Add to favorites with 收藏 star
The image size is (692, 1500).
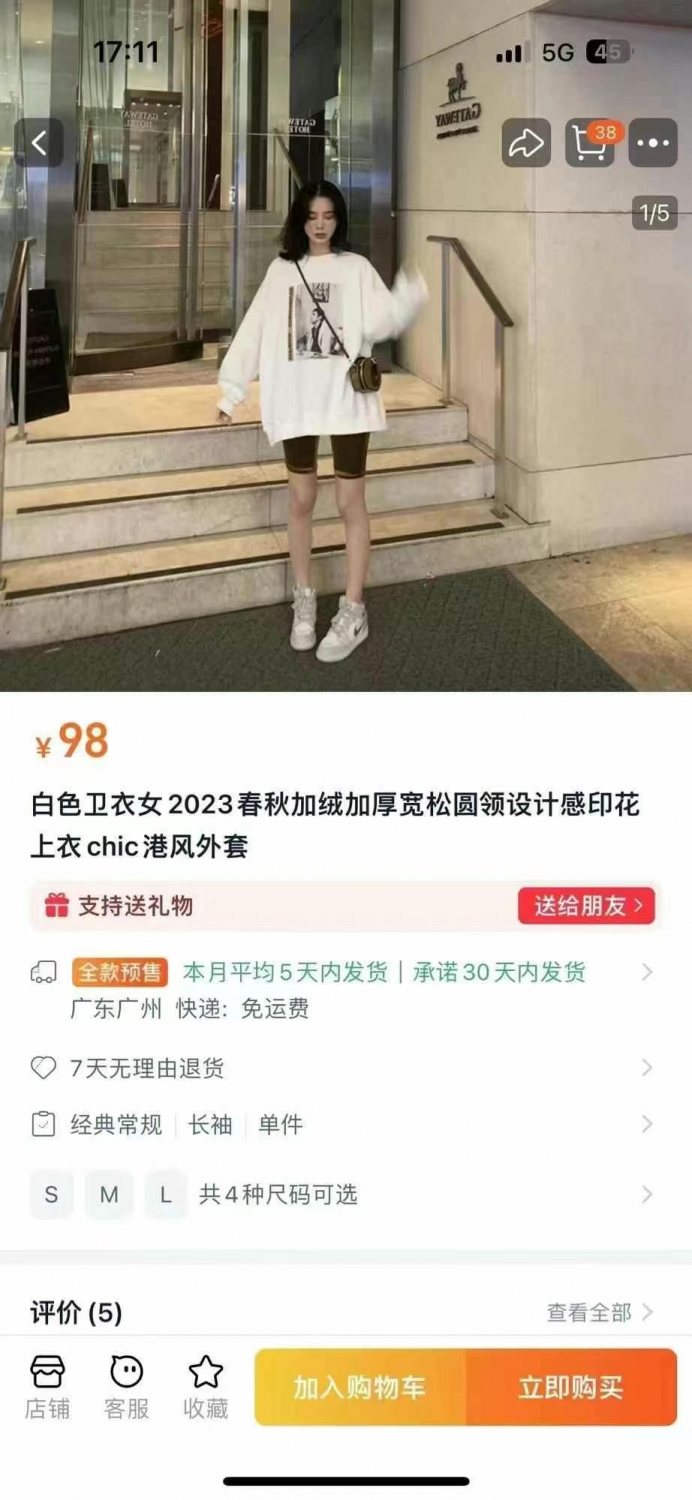tap(206, 1388)
